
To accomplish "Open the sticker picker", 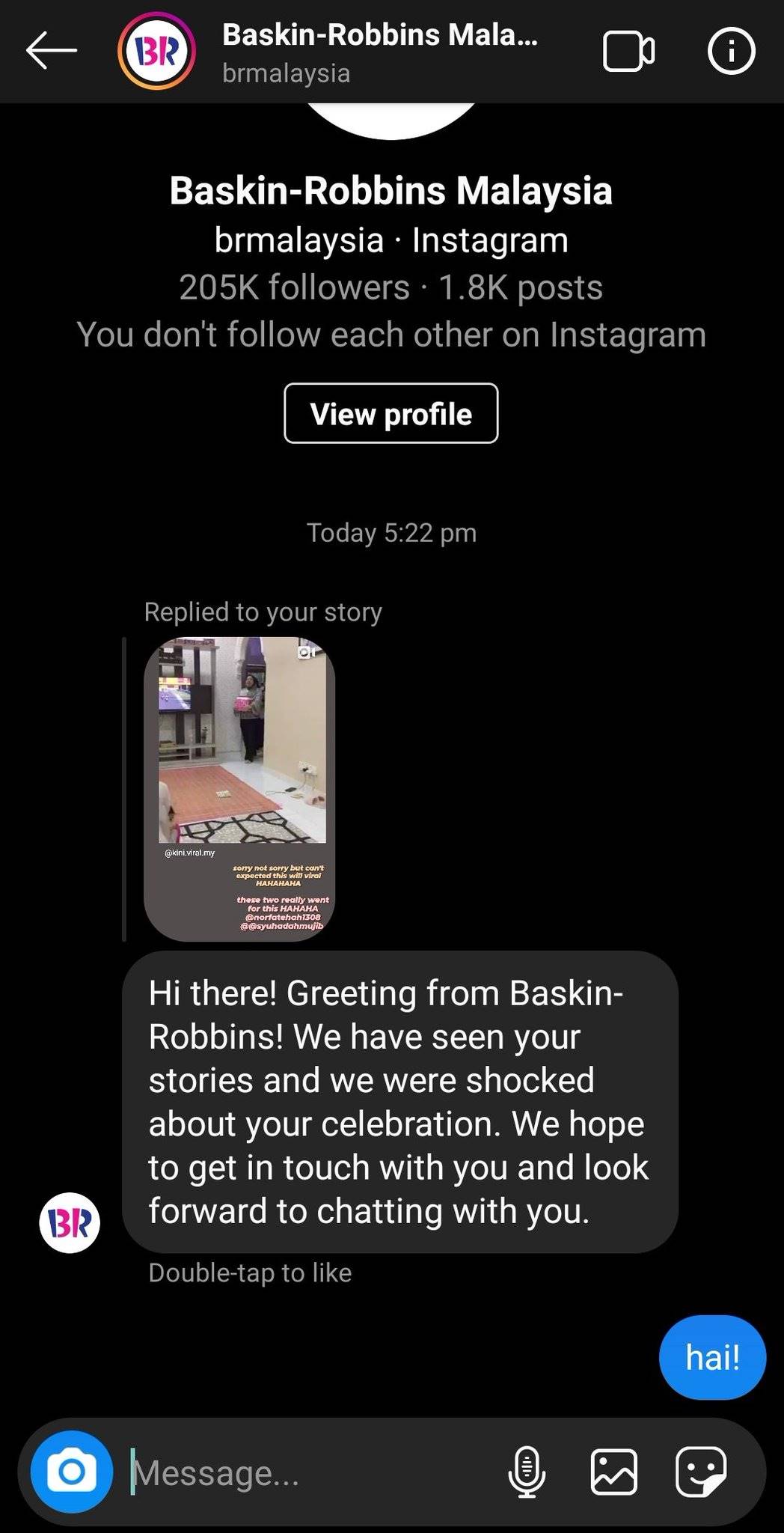I will tap(701, 1472).
